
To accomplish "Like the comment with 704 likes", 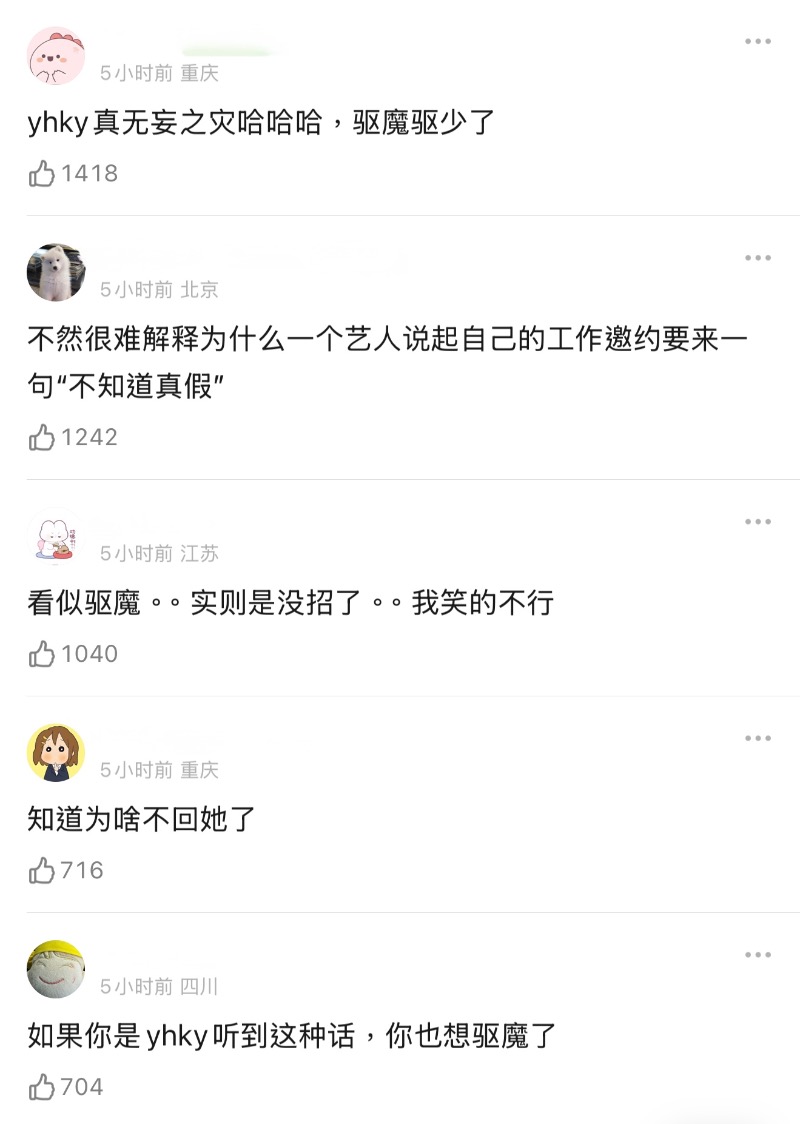I will pyautogui.click(x=42, y=1087).
